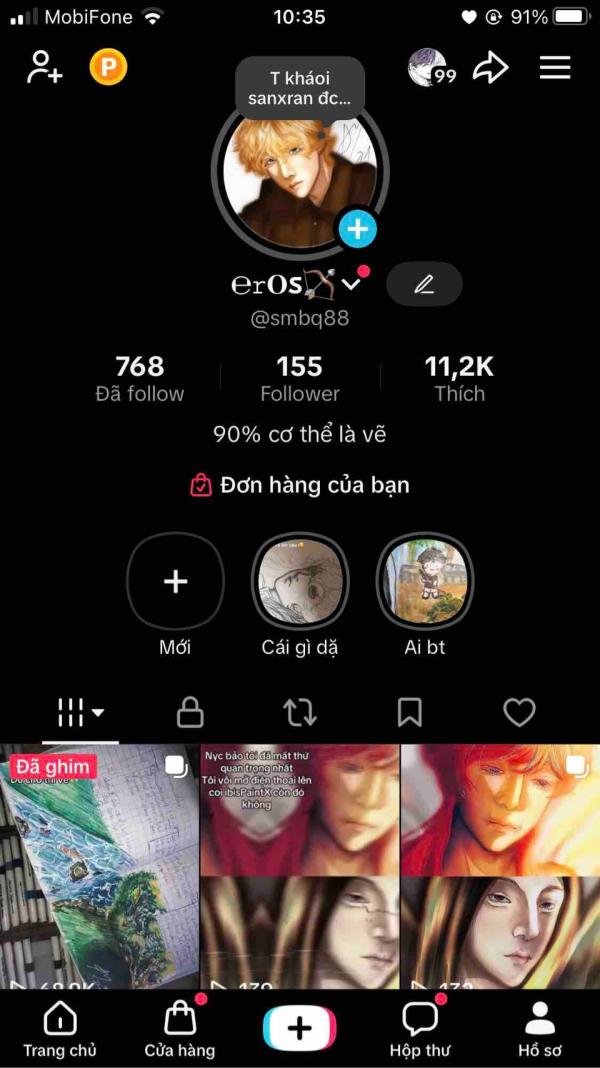View the 155 Follower list
The height and width of the screenshot is (1068, 600).
pos(300,379)
